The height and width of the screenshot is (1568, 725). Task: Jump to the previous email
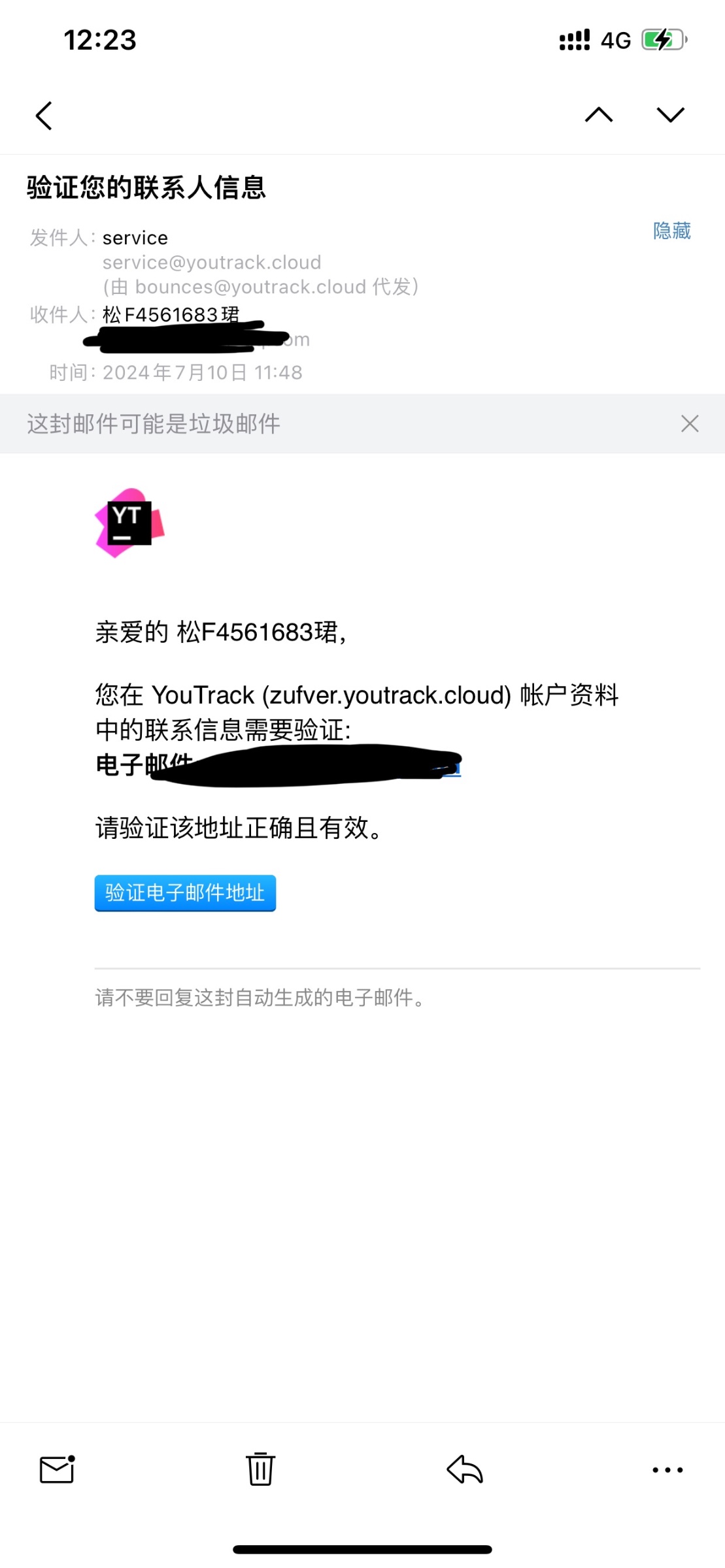(x=599, y=115)
